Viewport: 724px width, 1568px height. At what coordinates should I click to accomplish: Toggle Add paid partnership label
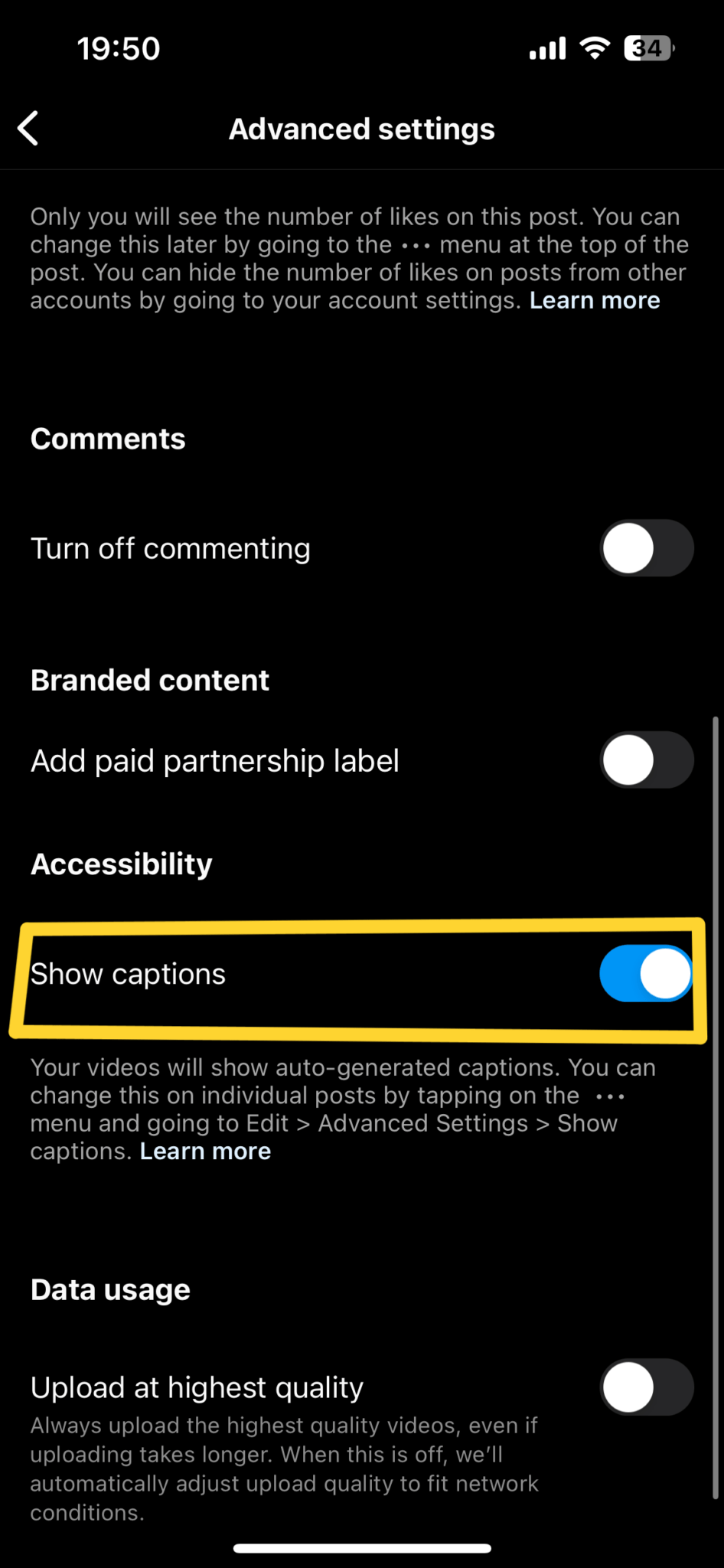pyautogui.click(x=647, y=760)
